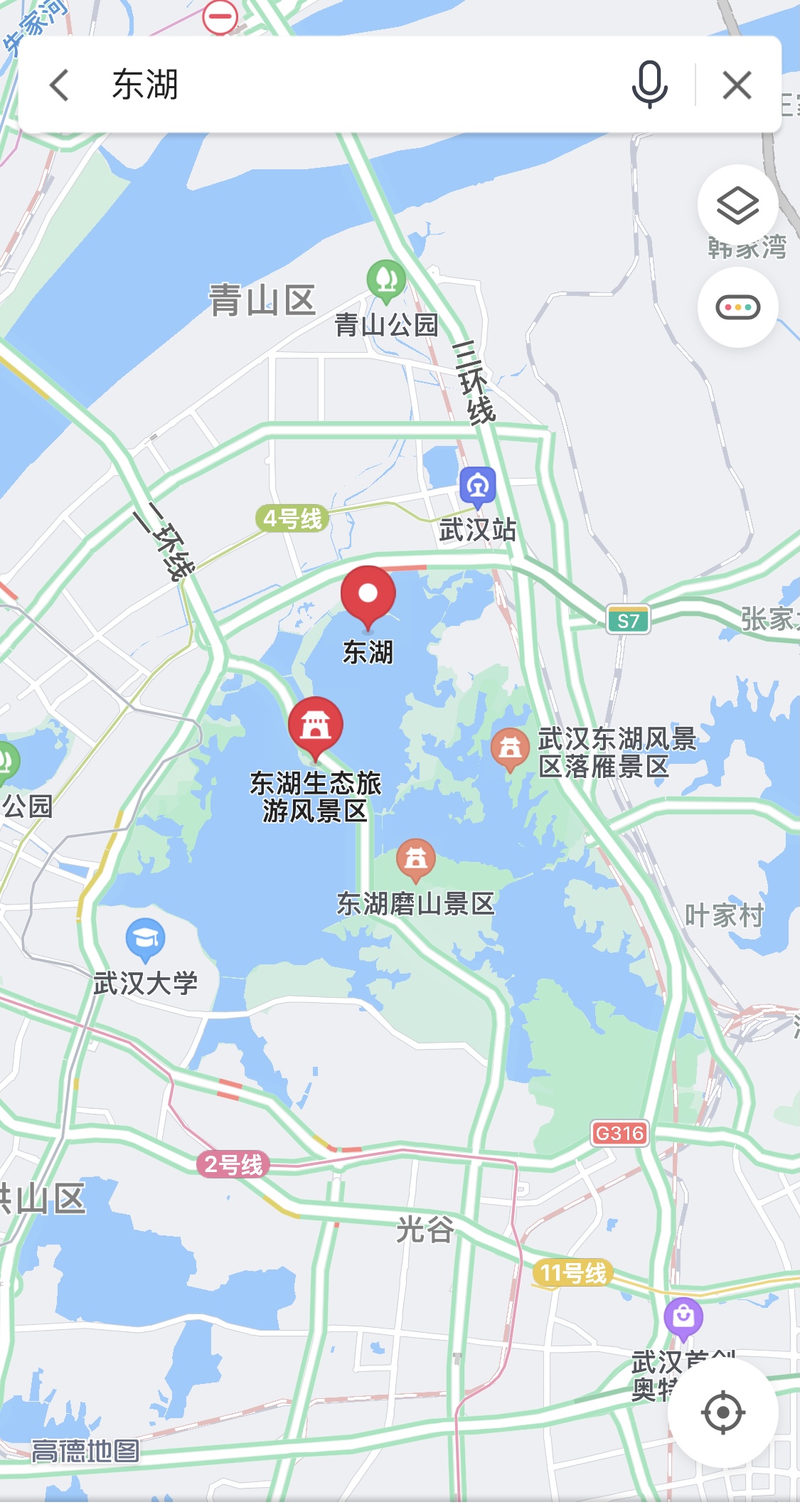Start voice search with the microphone

pos(650,85)
